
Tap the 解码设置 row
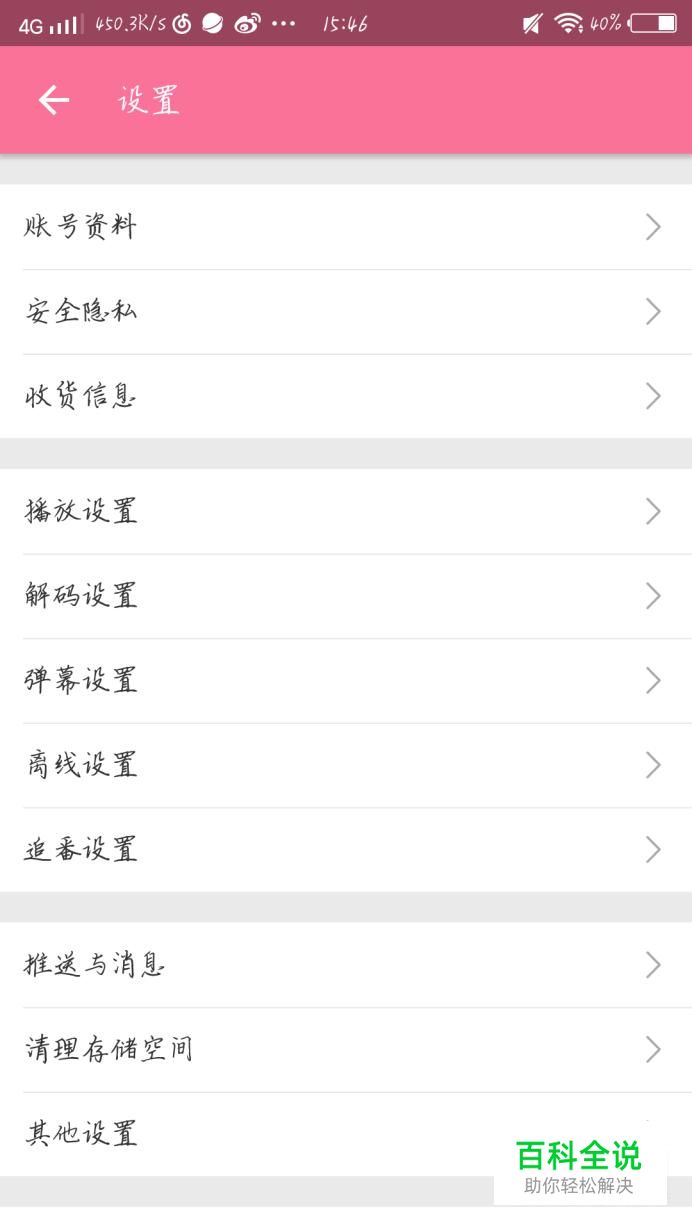(x=346, y=597)
